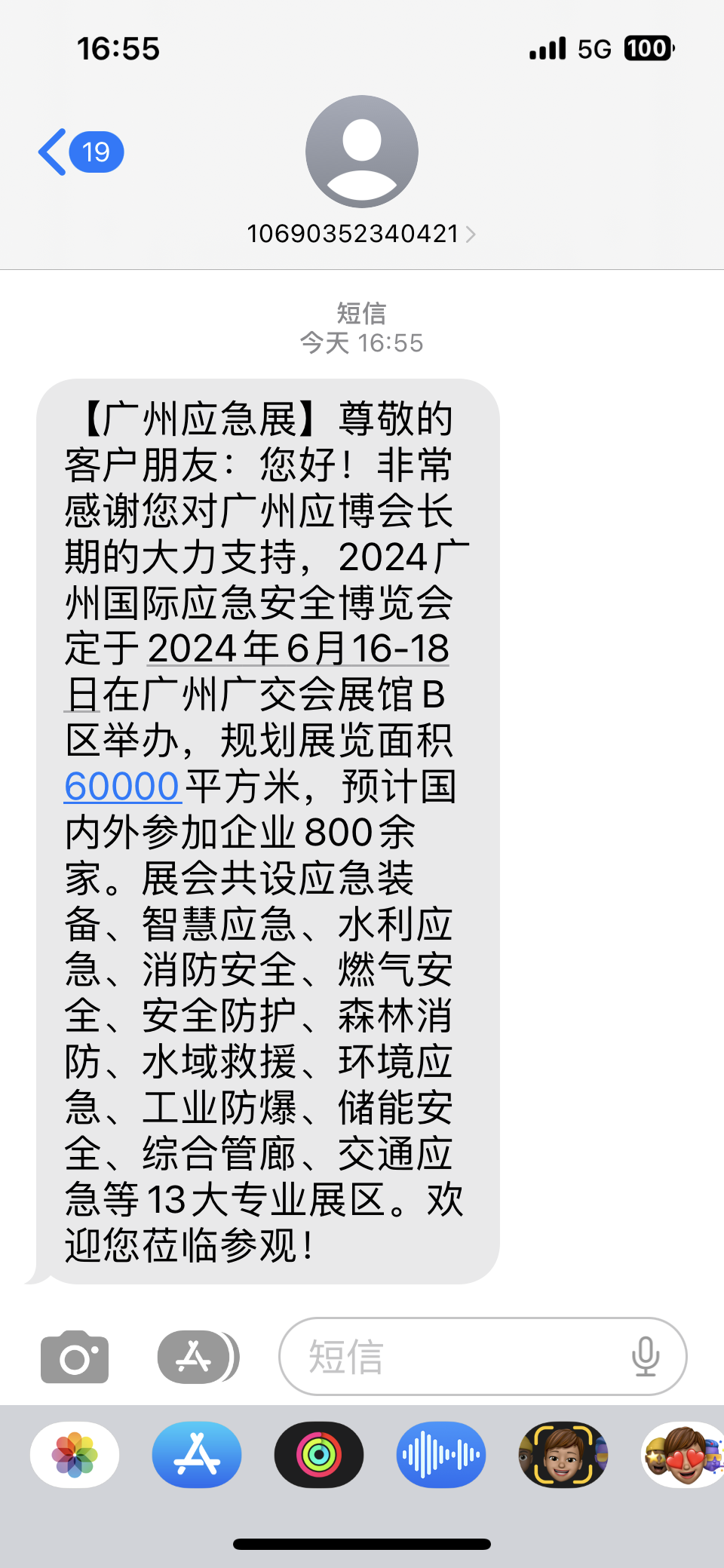
Task: Start dictation with the microphone icon
Action: pos(646,1357)
